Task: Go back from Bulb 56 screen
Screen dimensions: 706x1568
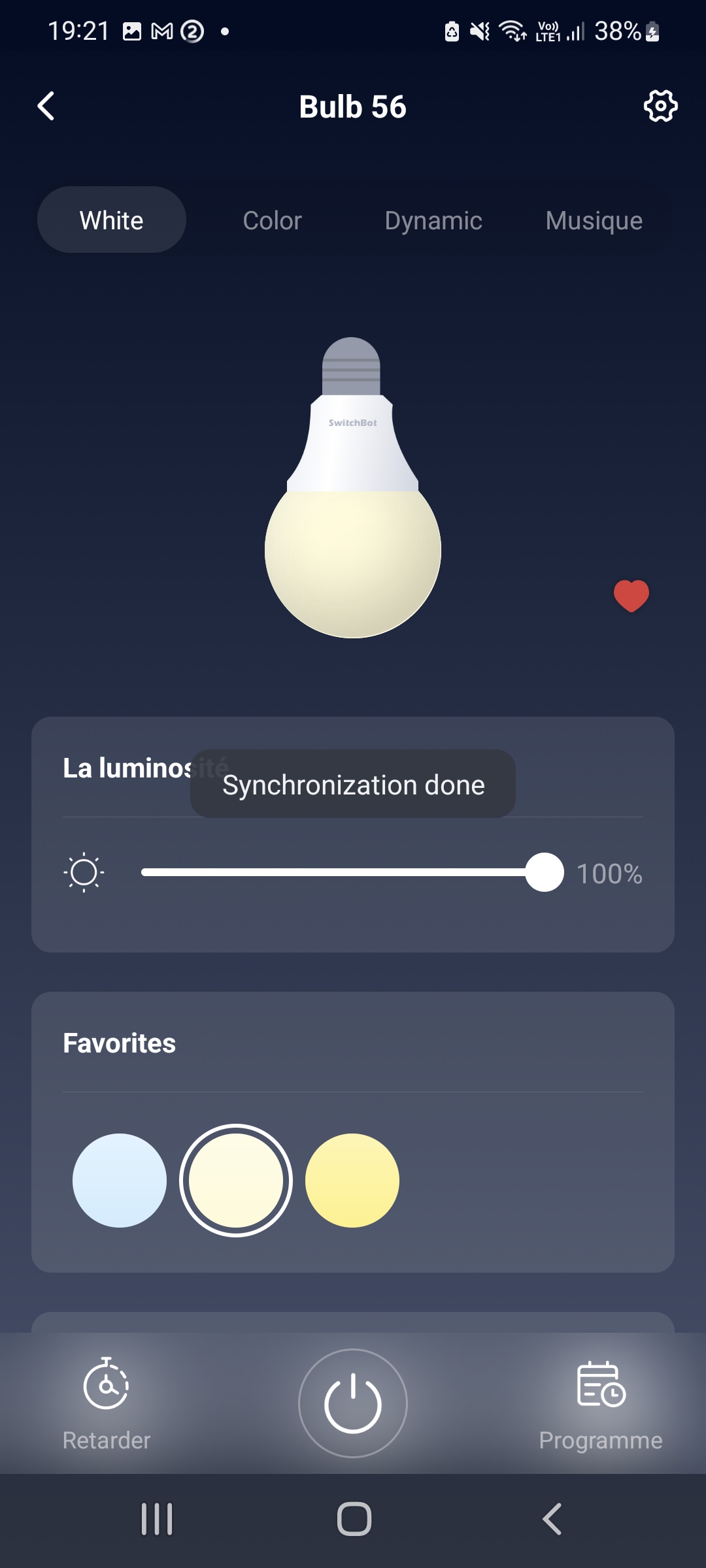Action: [46, 106]
